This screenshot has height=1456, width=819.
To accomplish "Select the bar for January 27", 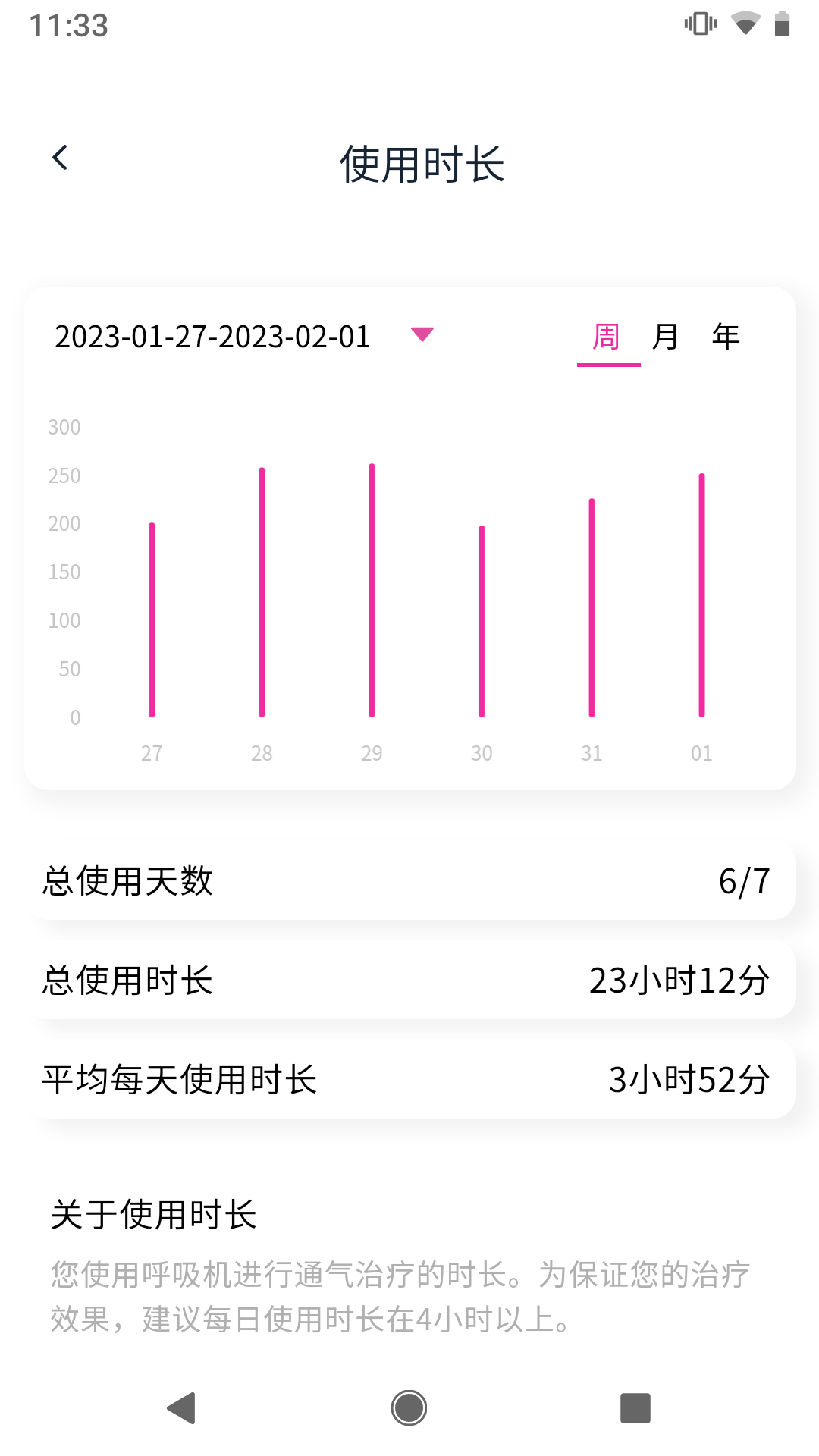I will (x=152, y=618).
